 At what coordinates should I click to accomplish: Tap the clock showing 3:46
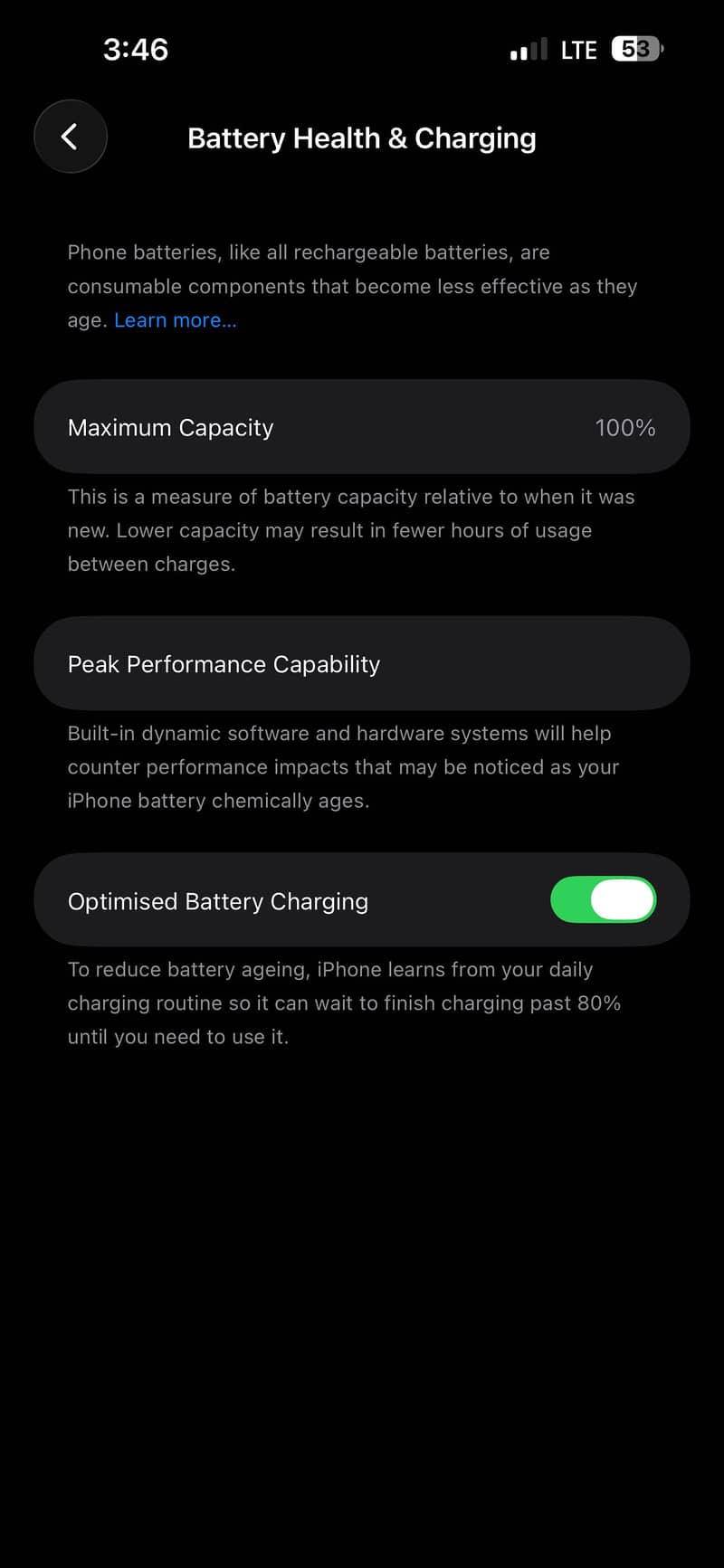tap(137, 50)
